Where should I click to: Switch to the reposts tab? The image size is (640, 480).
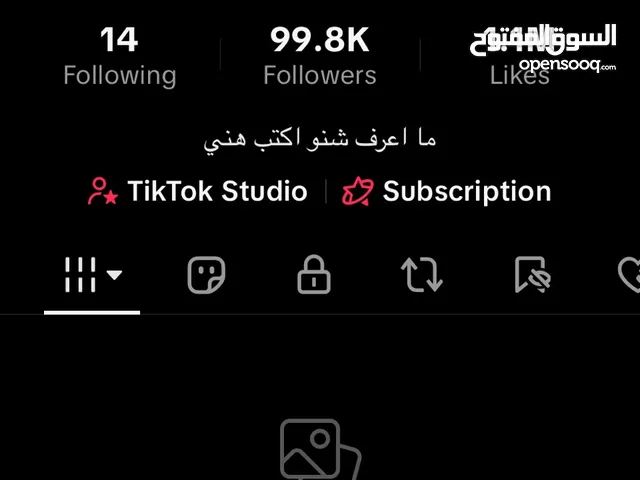coord(422,274)
